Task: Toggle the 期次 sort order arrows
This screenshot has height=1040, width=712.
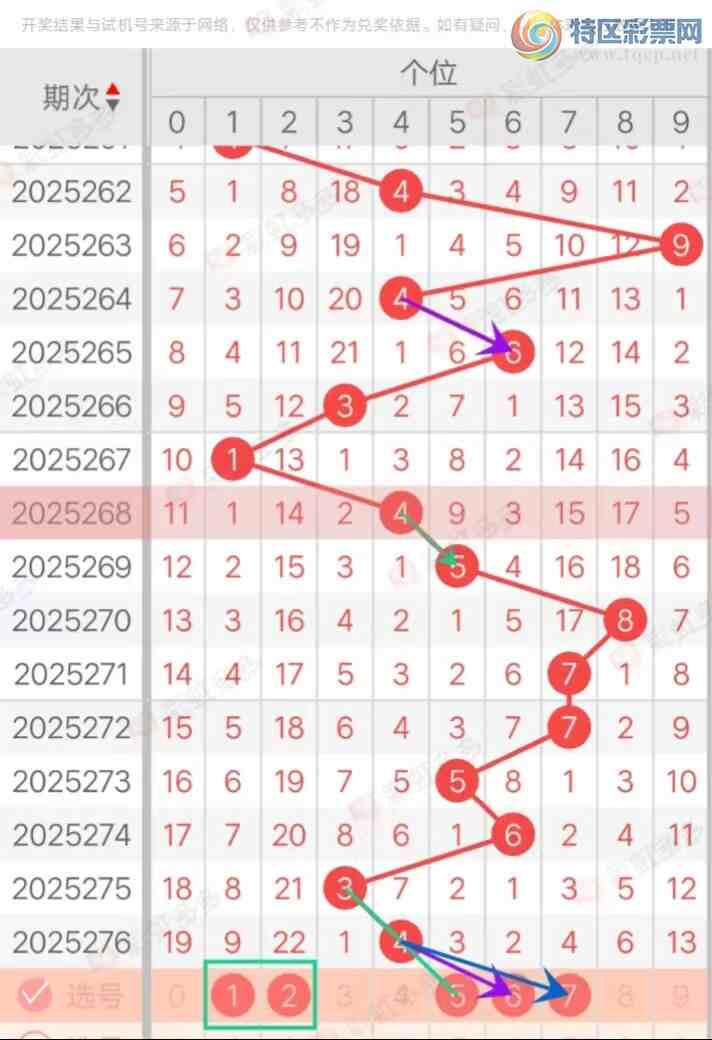Action: tap(113, 96)
